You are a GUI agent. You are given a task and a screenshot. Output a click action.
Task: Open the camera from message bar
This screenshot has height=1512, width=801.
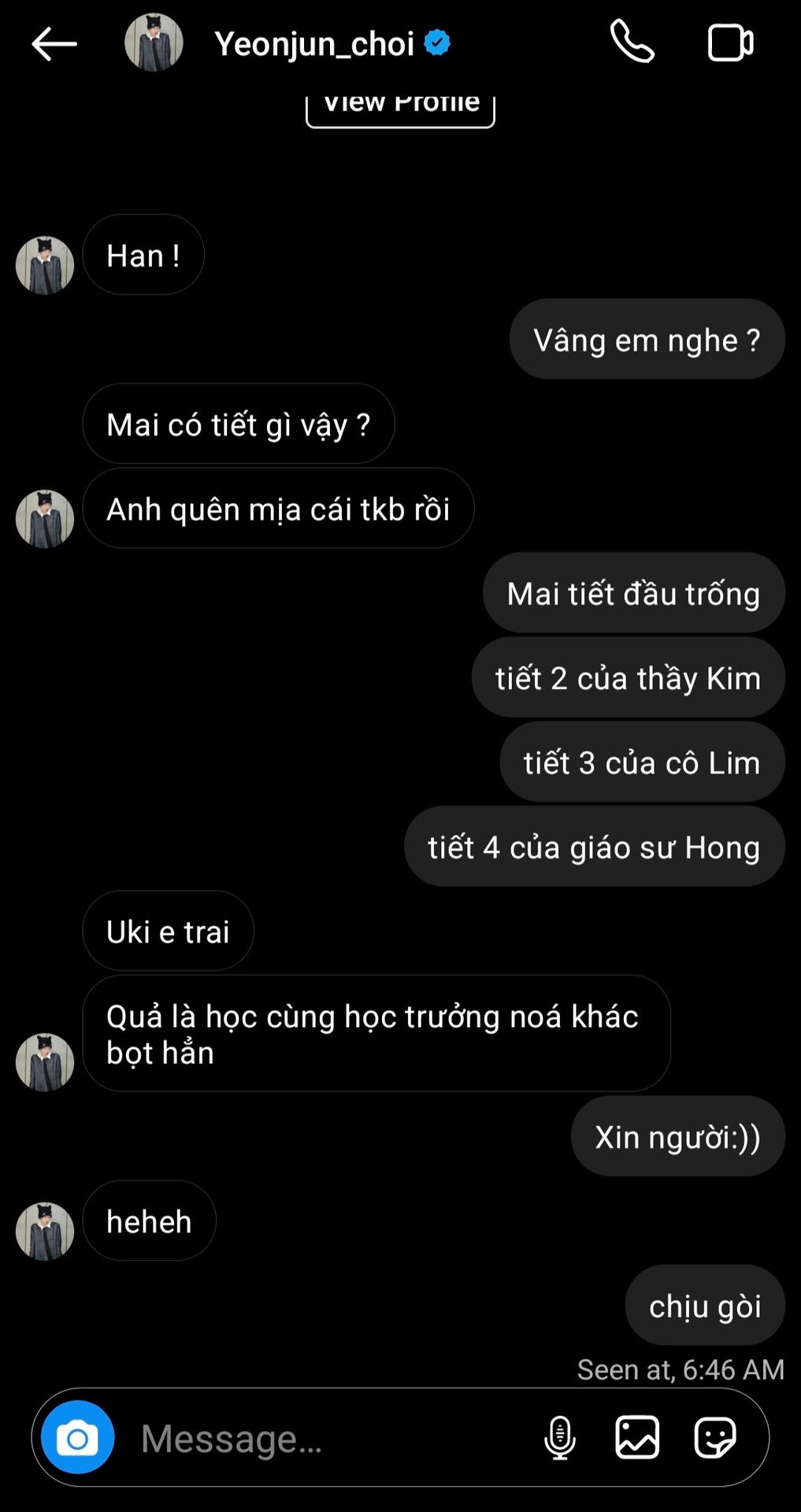tap(77, 1438)
